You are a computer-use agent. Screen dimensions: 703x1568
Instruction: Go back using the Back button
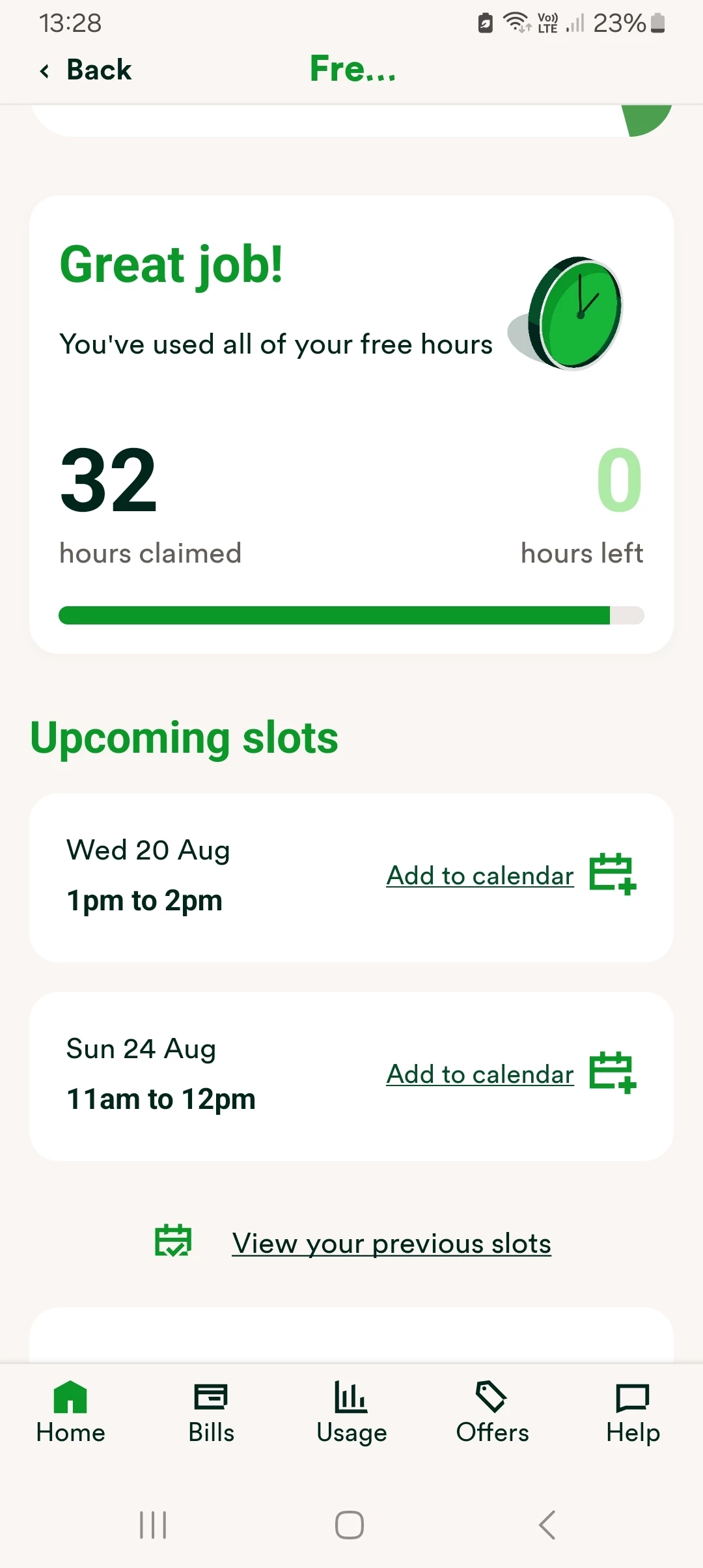pos(87,70)
